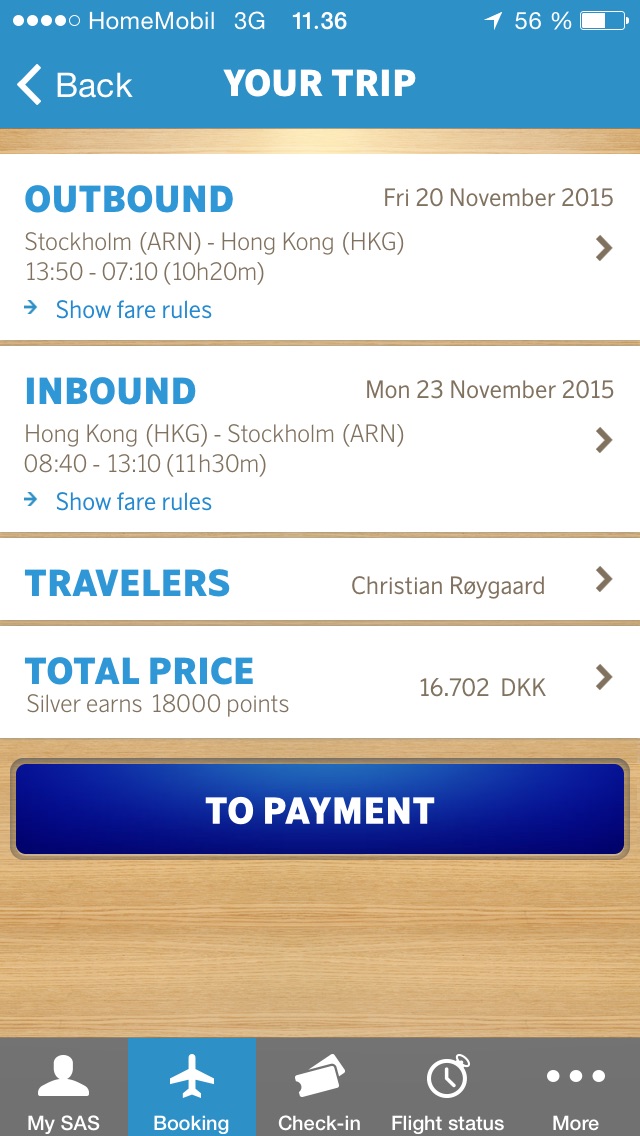The image size is (640, 1136).
Task: Switch to the My SAS tab
Action: 64,1090
